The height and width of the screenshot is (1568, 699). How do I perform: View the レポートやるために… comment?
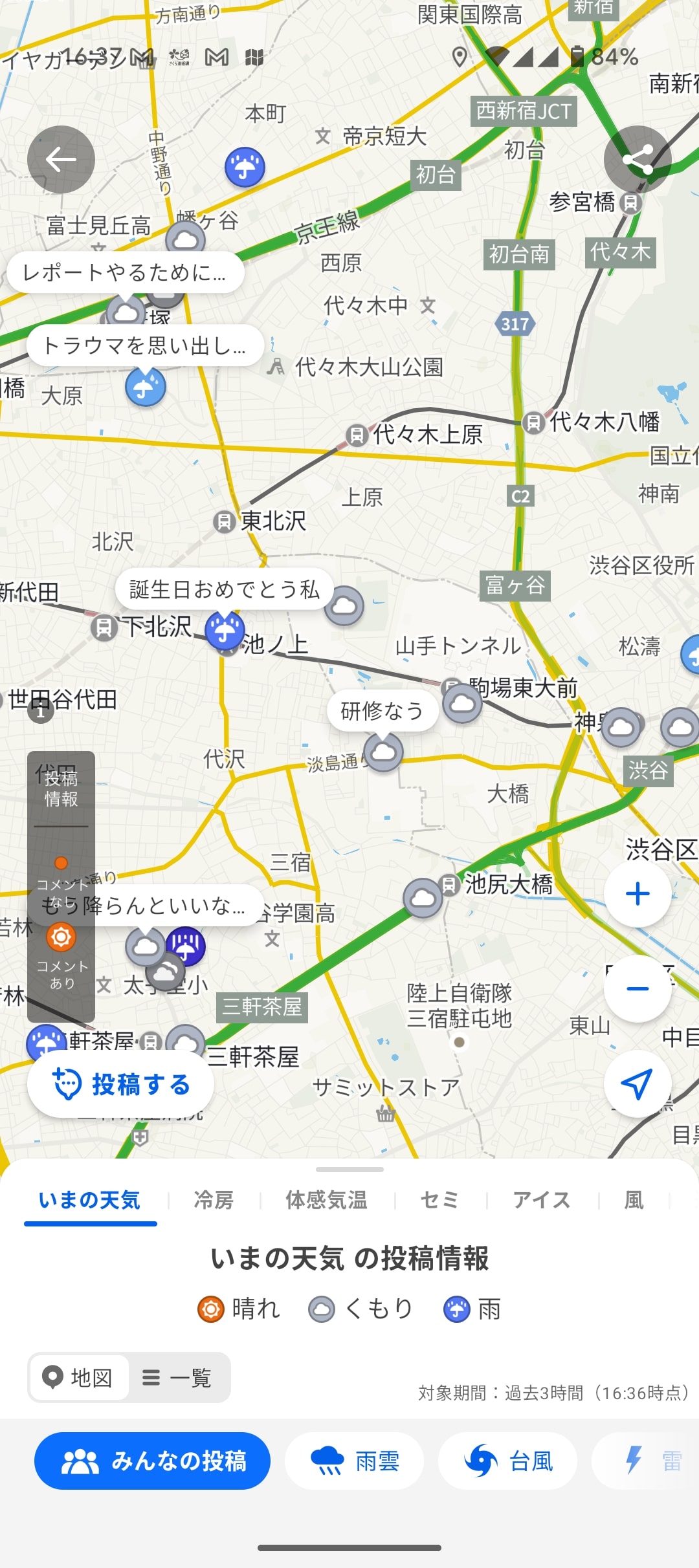click(126, 272)
